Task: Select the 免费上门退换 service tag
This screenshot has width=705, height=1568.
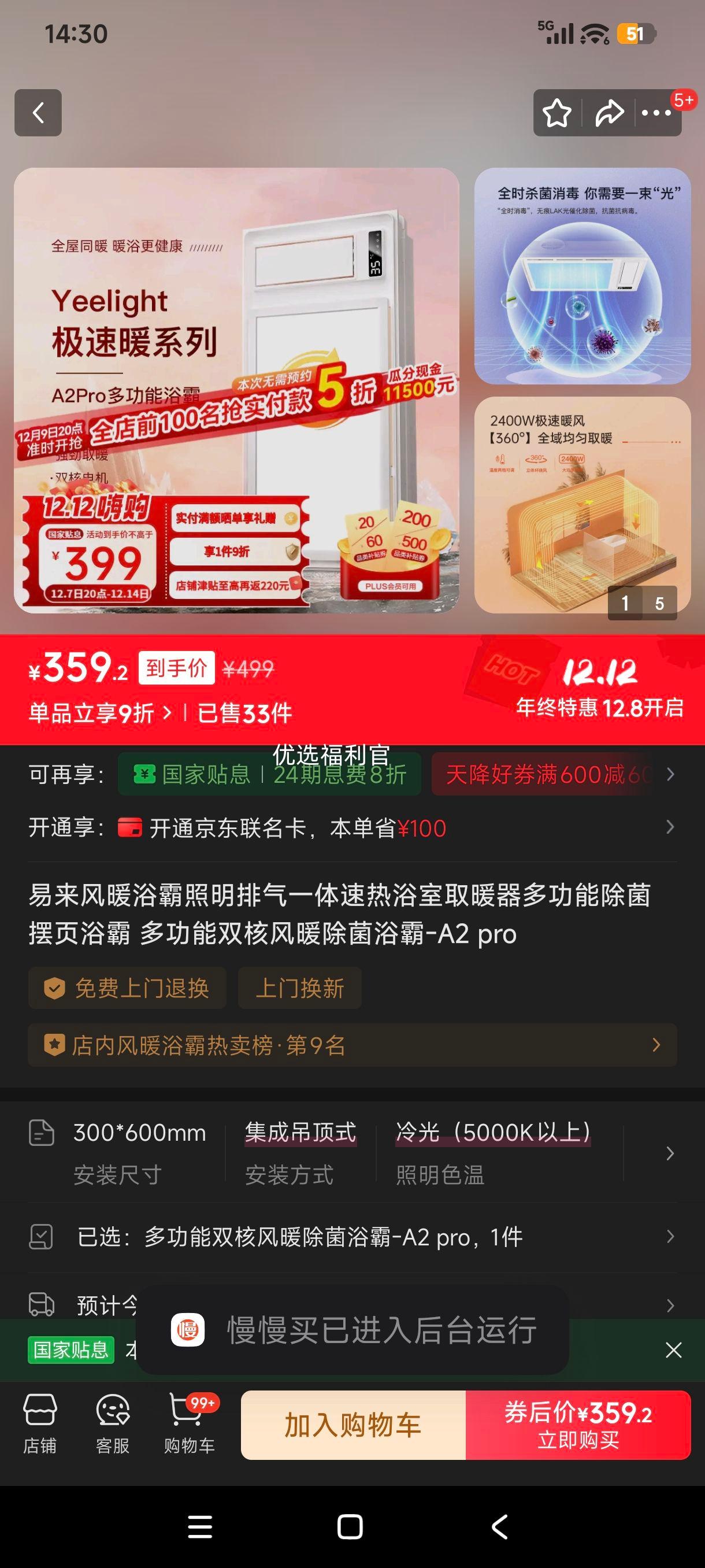Action: click(x=127, y=988)
